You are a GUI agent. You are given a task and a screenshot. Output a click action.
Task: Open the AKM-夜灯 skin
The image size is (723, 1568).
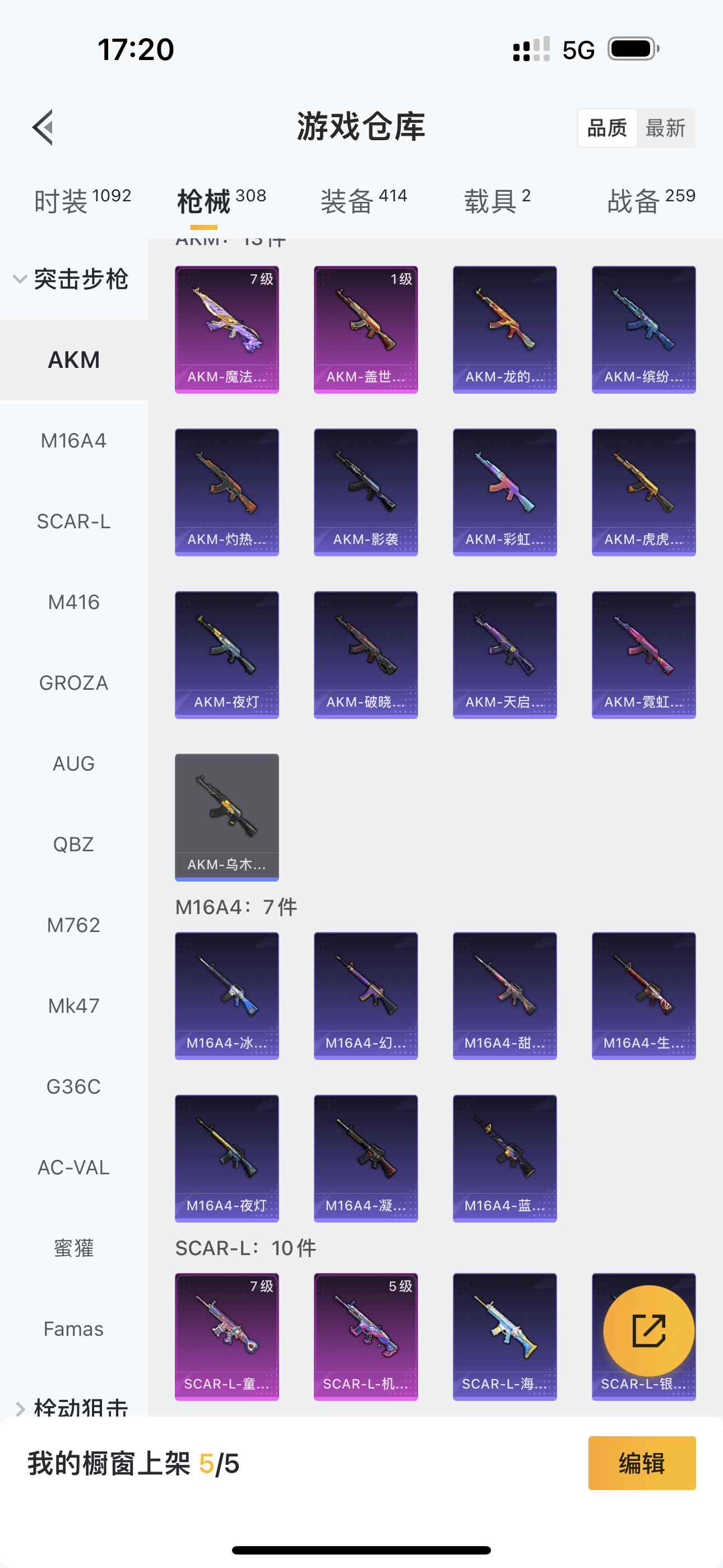pos(227,654)
